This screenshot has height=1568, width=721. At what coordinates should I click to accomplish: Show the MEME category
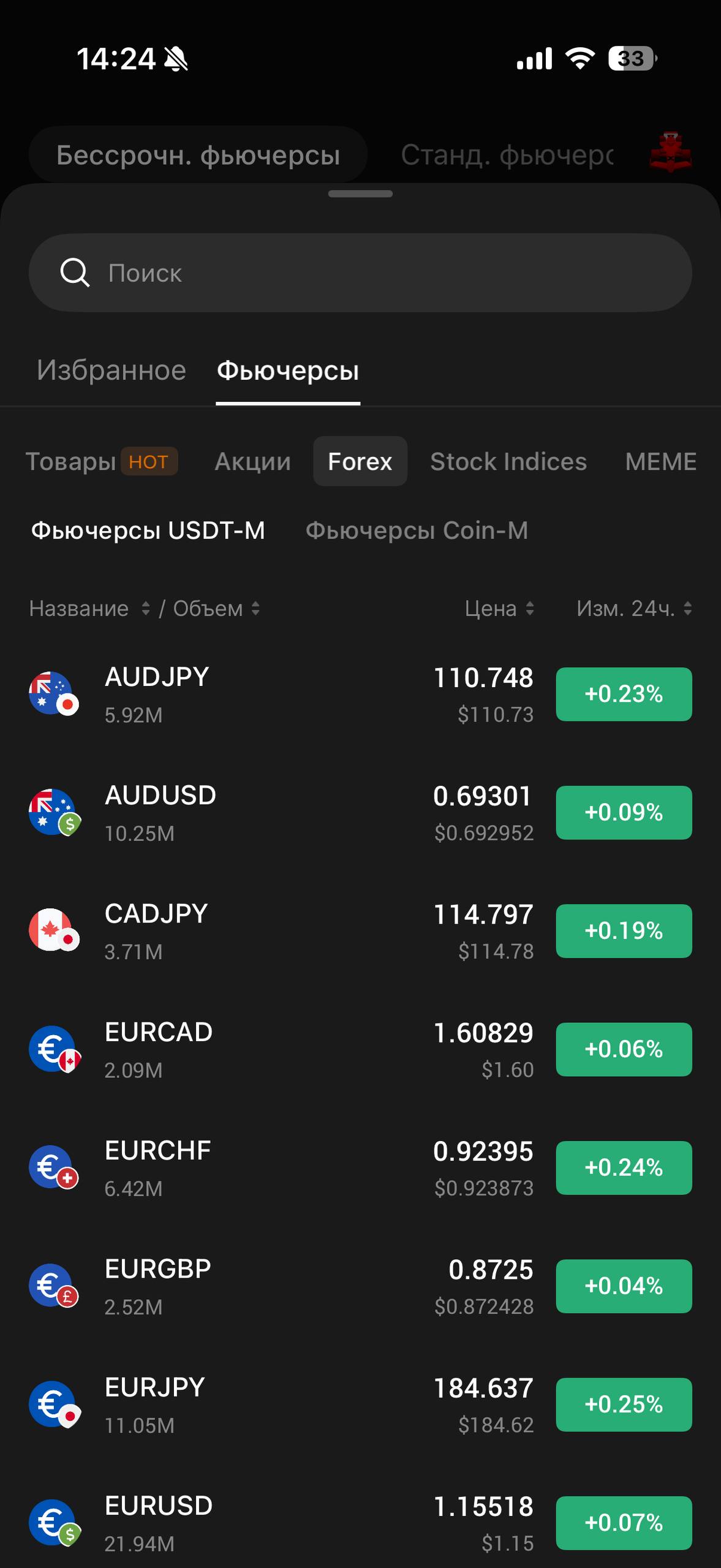point(660,461)
